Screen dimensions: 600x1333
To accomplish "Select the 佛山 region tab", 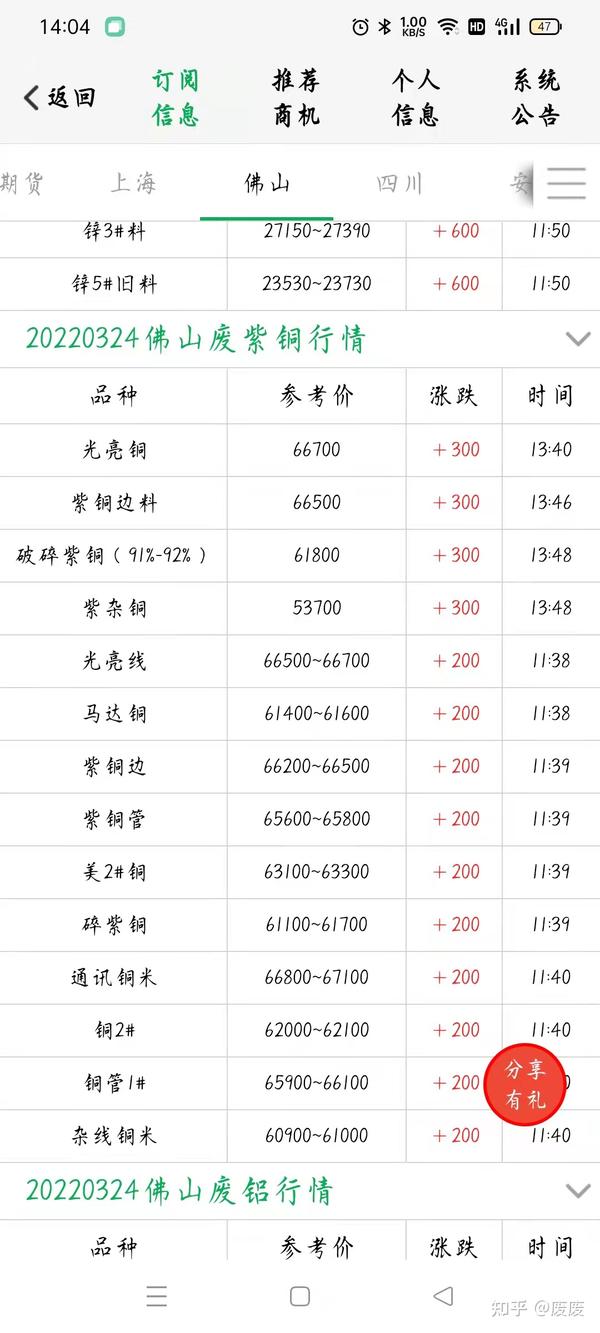I will [x=267, y=183].
